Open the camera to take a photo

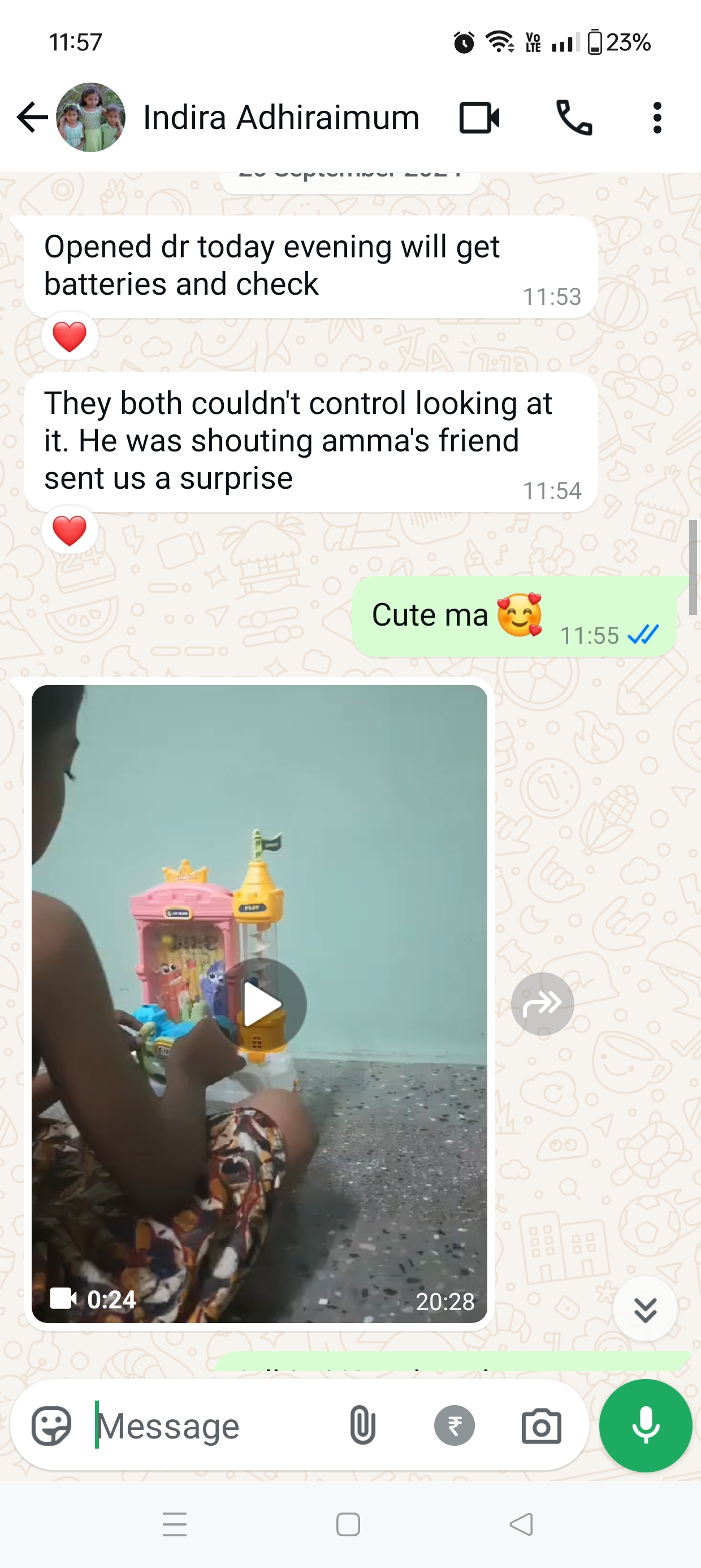[541, 1425]
